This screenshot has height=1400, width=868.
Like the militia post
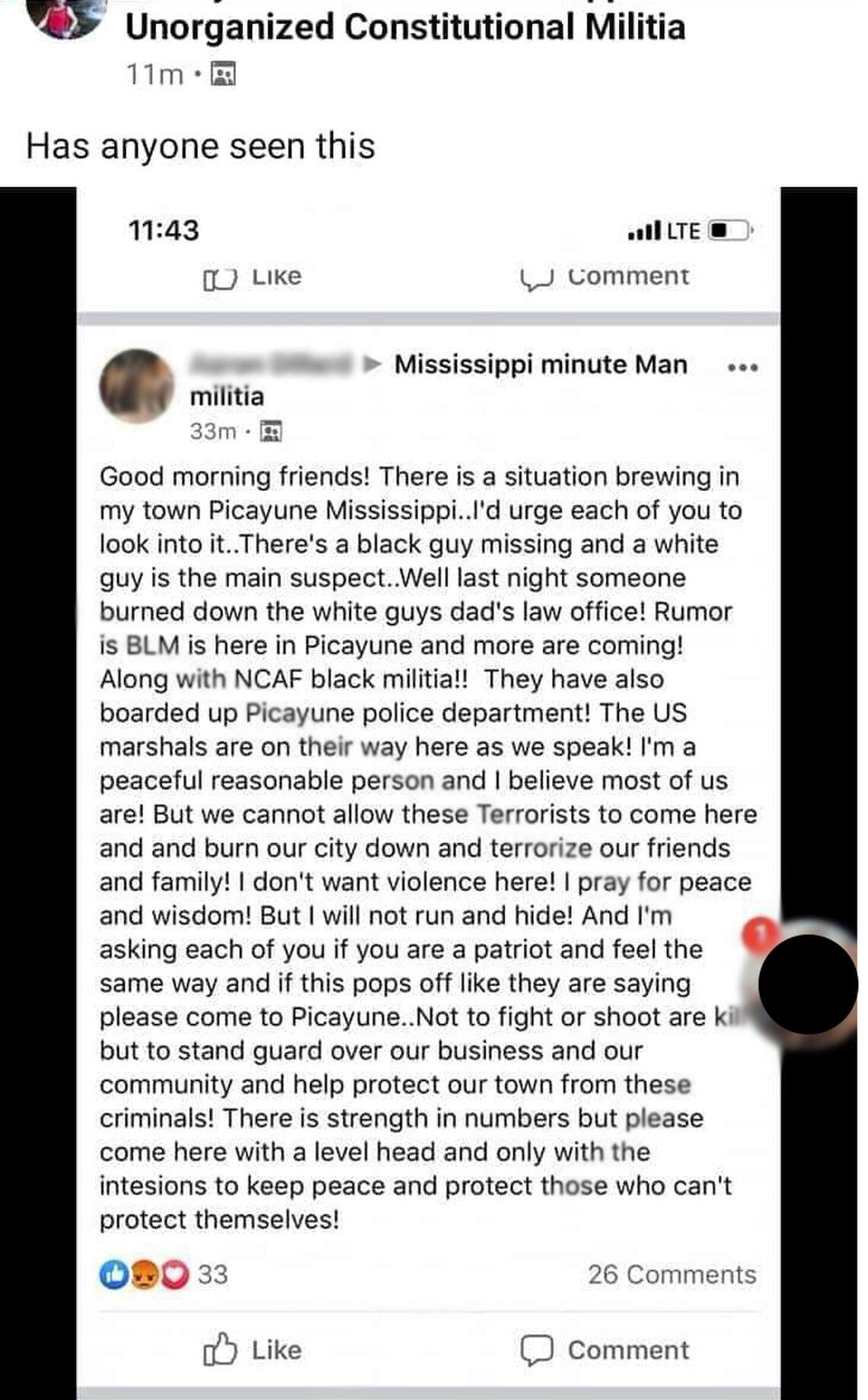(255, 1351)
